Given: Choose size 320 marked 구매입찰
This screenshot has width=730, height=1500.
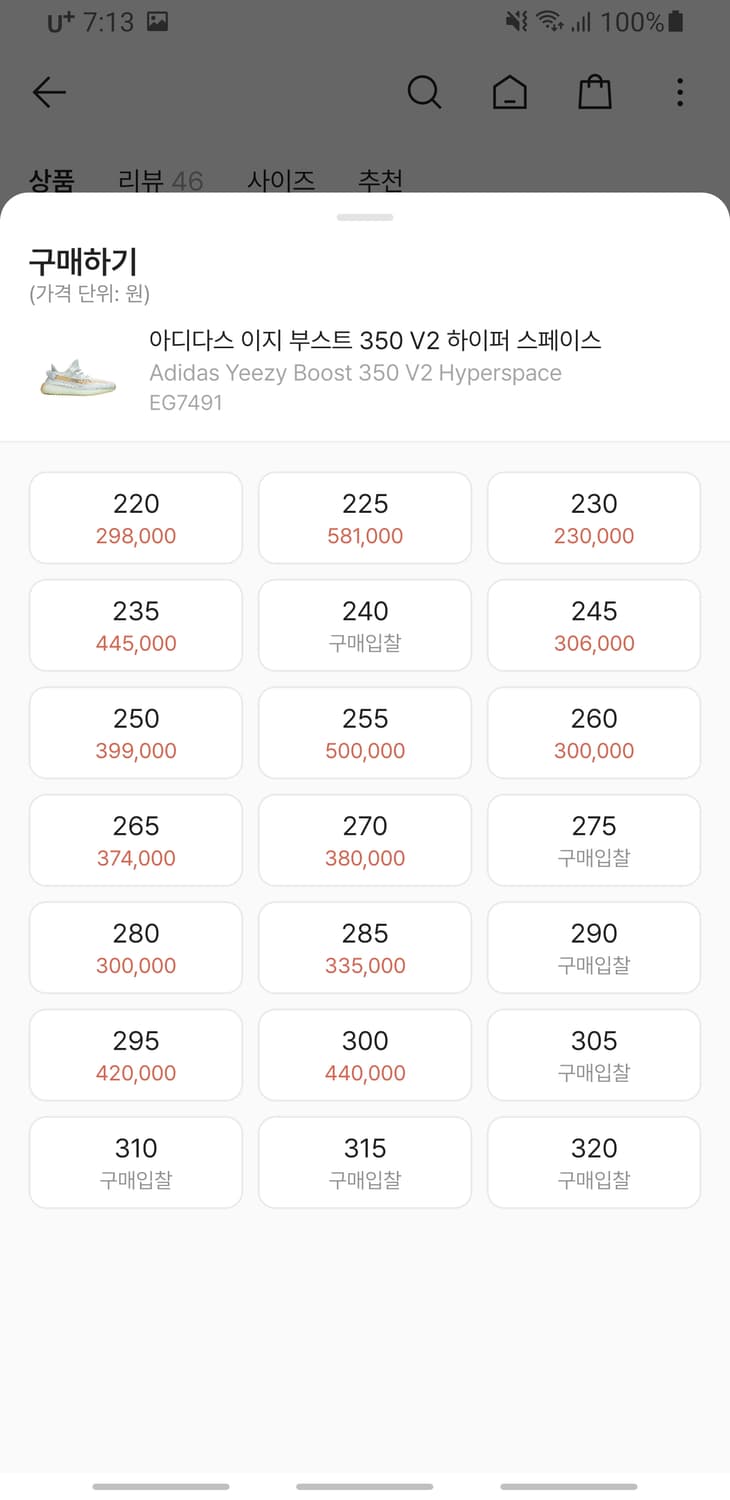Looking at the screenshot, I should [x=593, y=1162].
